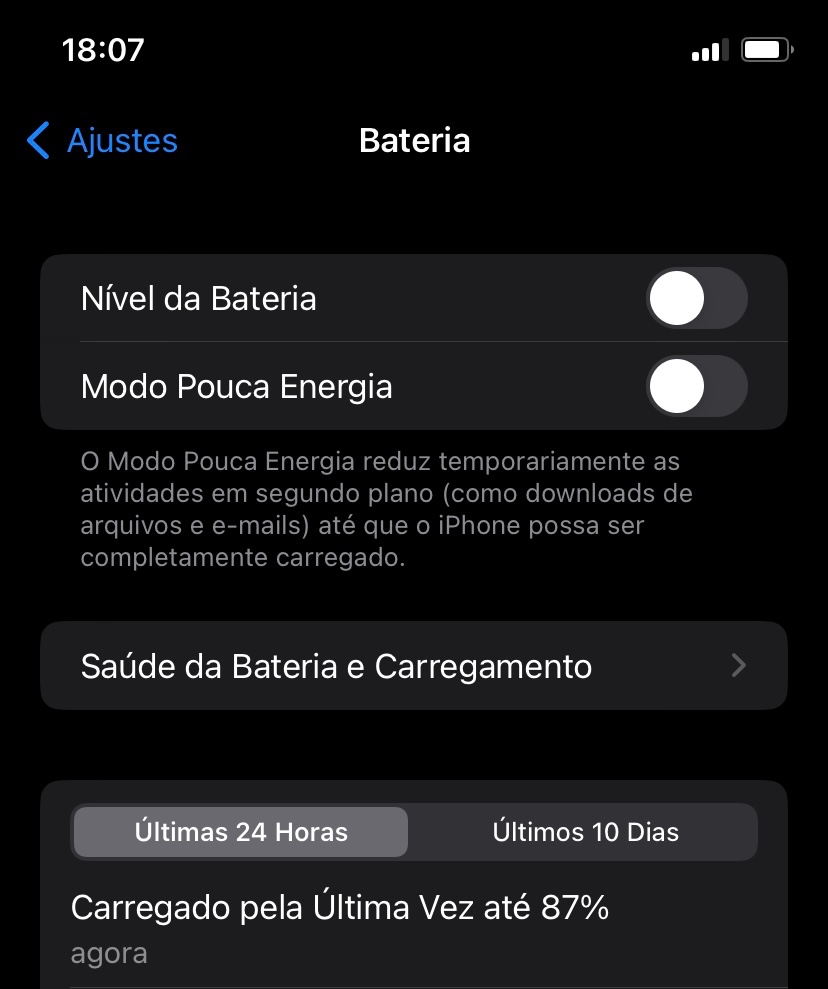Go back to Ajustes
Image resolution: width=828 pixels, height=989 pixels.
click(x=102, y=141)
